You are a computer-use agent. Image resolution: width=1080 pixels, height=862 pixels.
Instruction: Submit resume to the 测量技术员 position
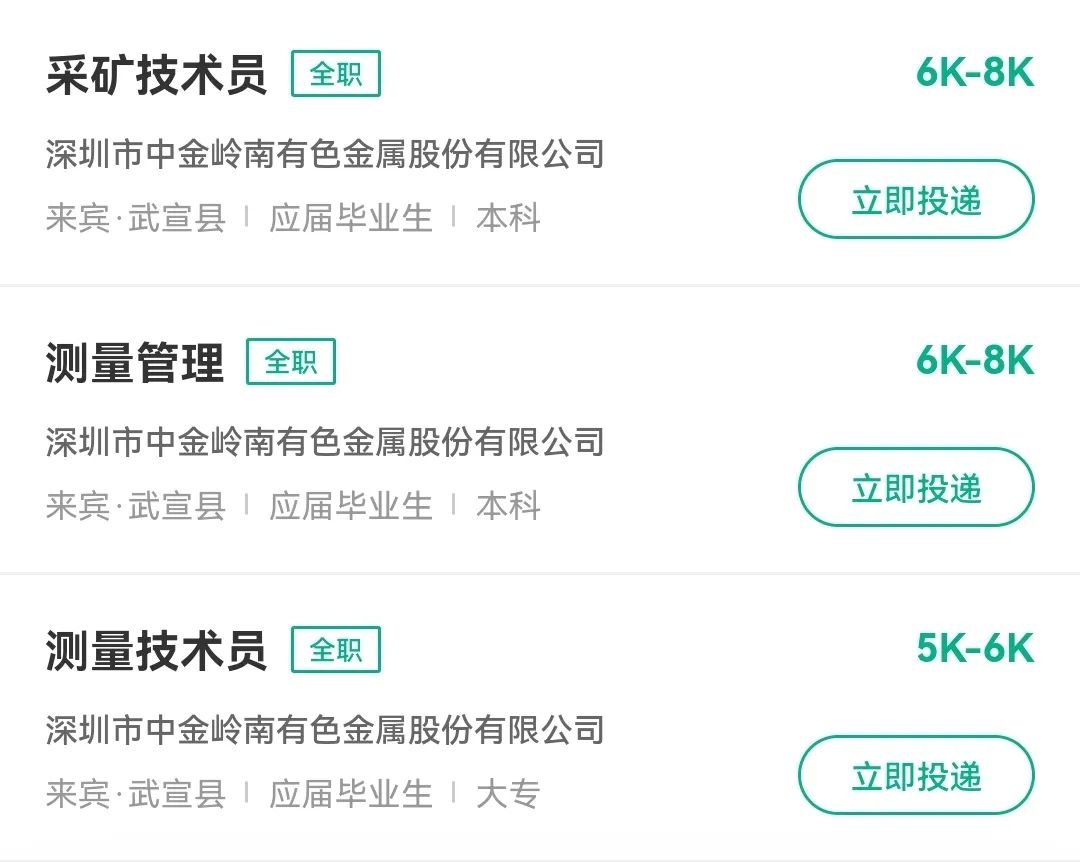click(915, 776)
